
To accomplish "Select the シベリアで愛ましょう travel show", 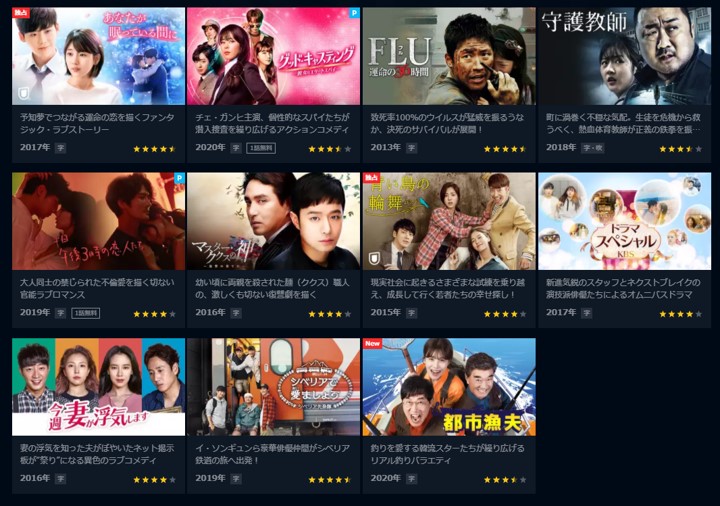I will 273,387.
